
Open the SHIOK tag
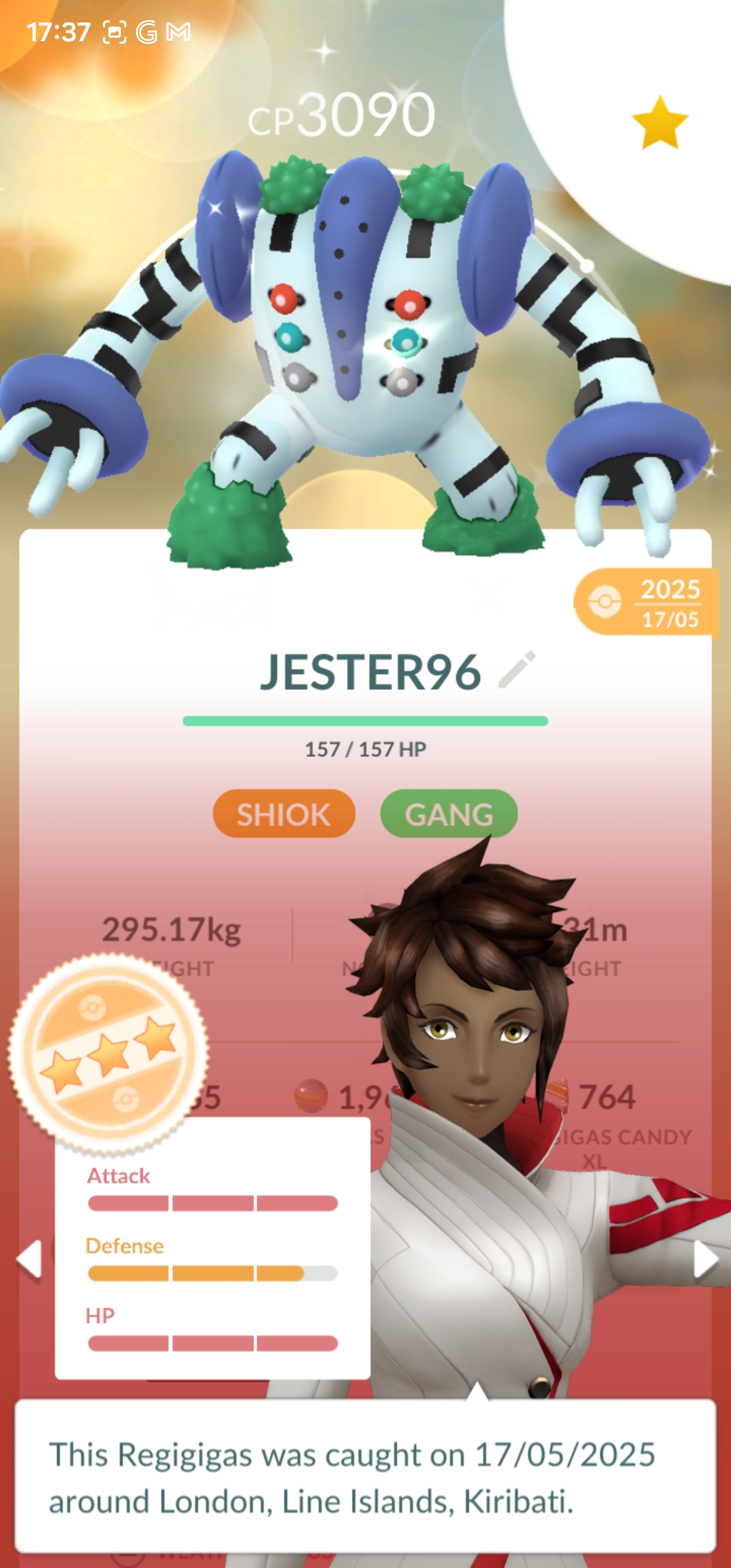pos(284,814)
